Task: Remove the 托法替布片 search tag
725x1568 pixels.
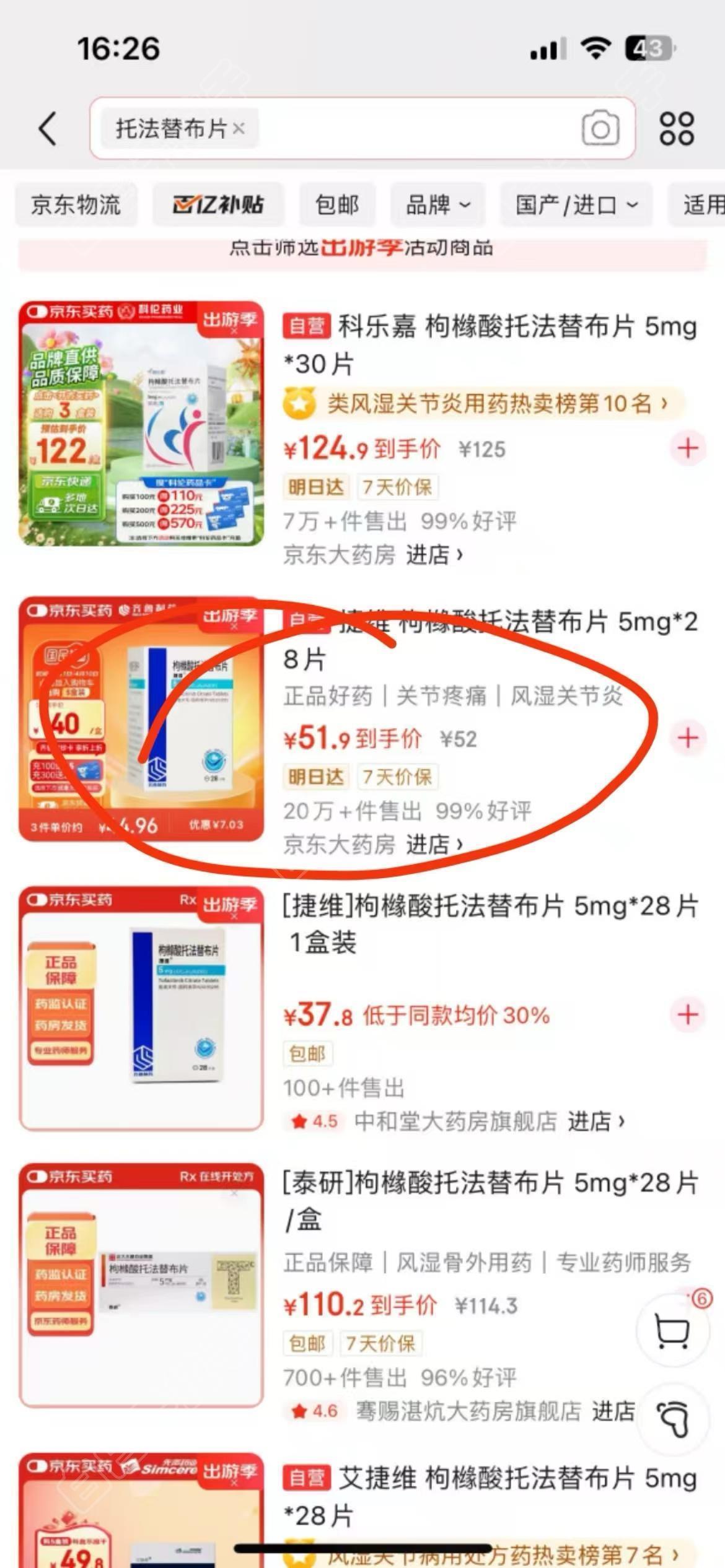Action: (239, 129)
